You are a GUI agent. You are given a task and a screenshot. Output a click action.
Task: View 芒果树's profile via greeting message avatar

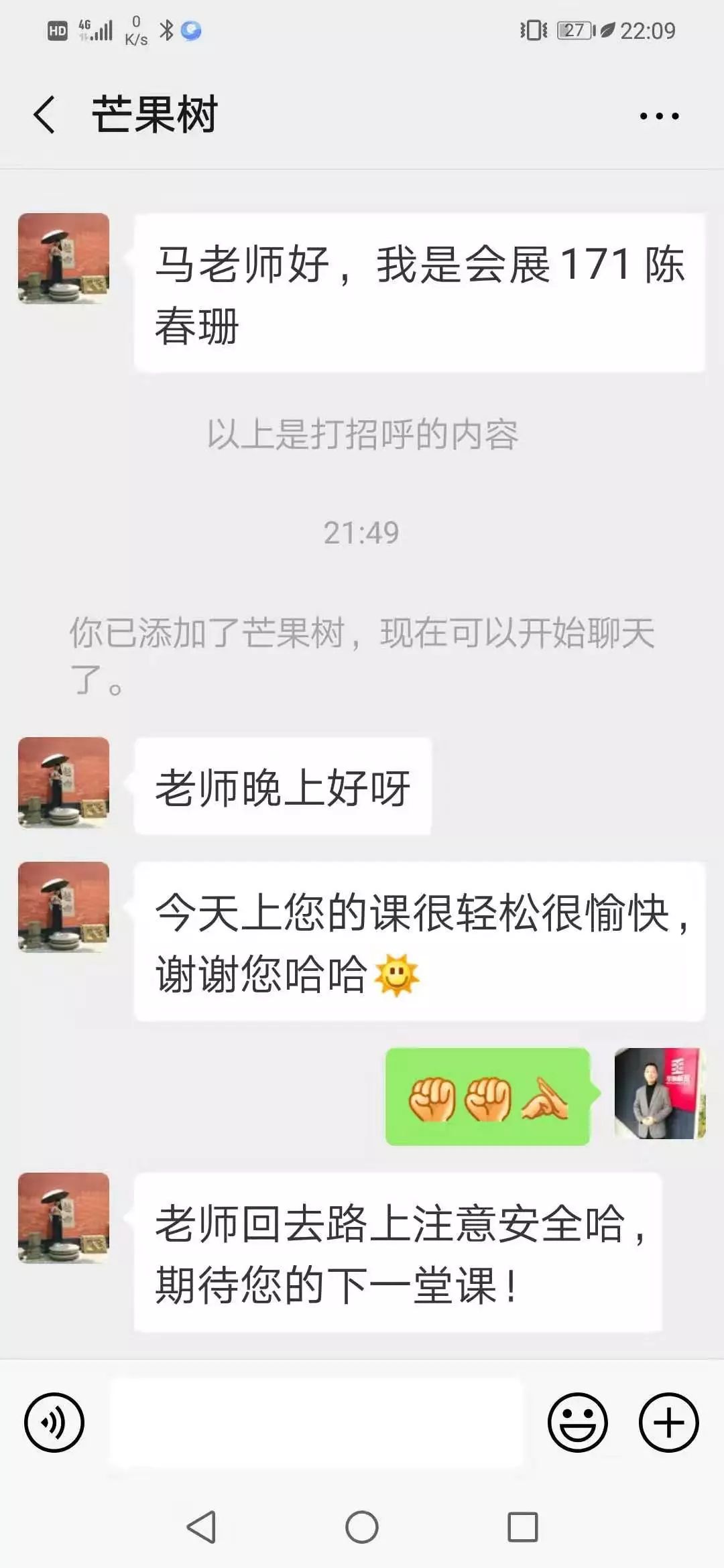point(64,259)
